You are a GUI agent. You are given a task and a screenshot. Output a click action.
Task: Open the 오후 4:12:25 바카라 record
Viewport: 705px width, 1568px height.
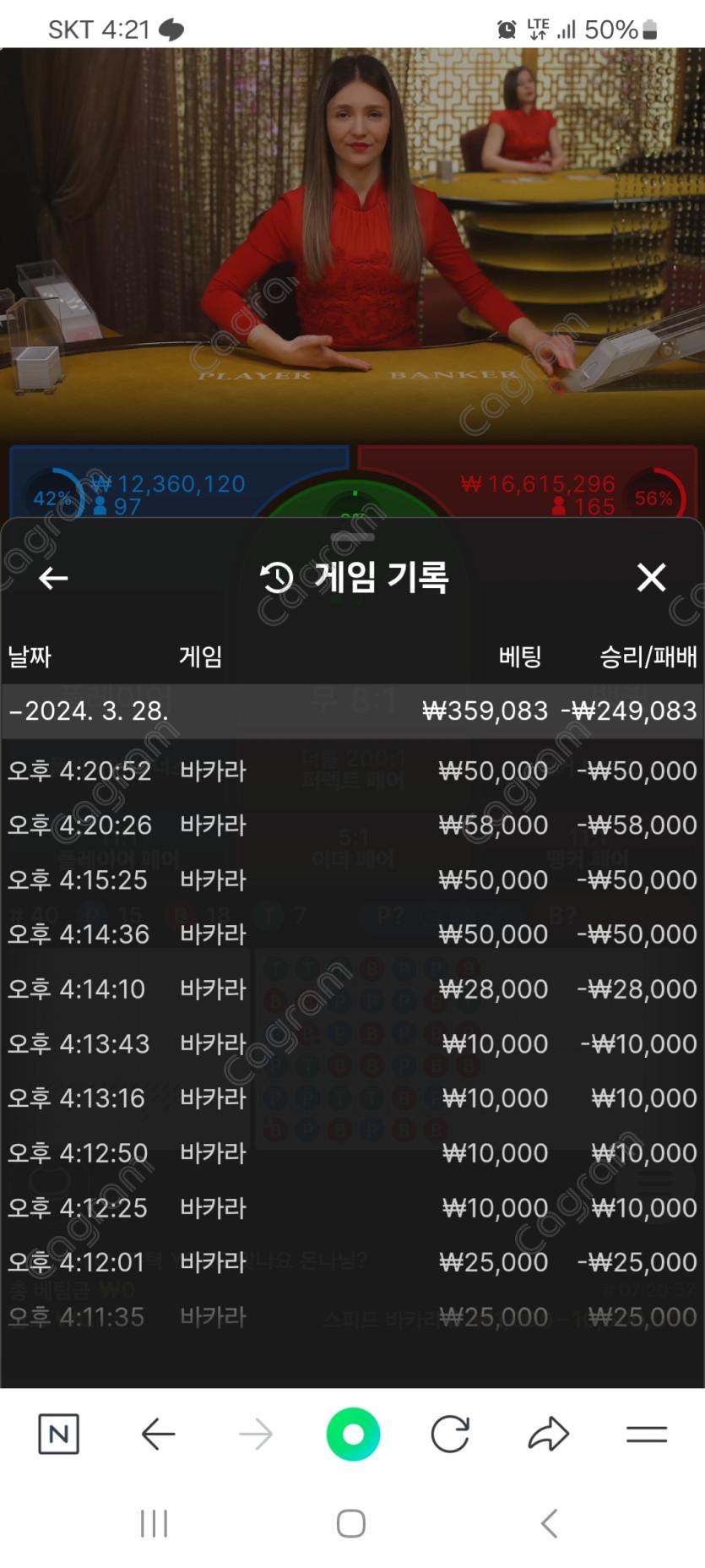pos(352,1207)
